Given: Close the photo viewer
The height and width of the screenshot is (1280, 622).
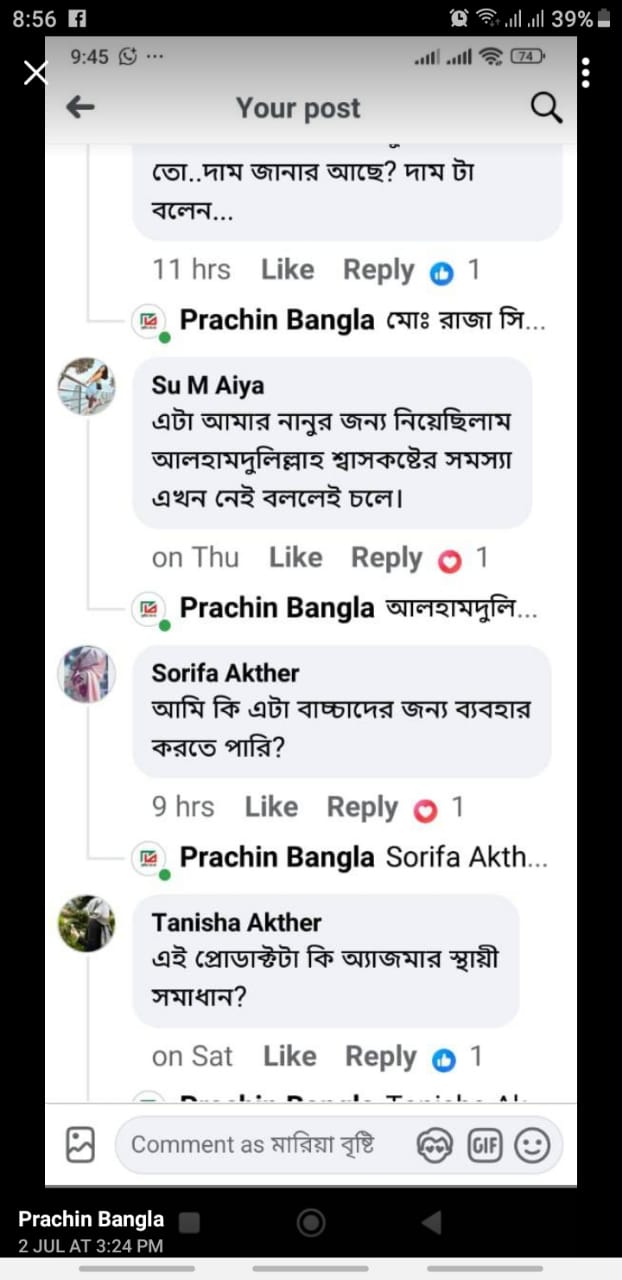Looking at the screenshot, I should click(x=35, y=72).
